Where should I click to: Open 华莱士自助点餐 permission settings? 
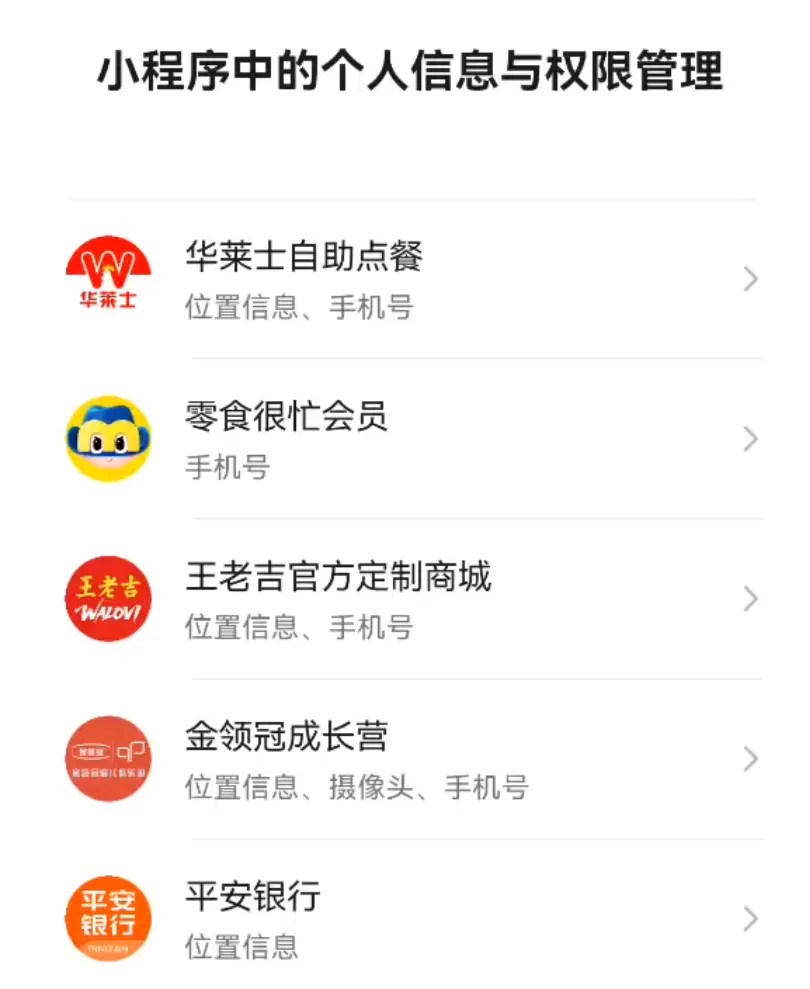pos(413,279)
